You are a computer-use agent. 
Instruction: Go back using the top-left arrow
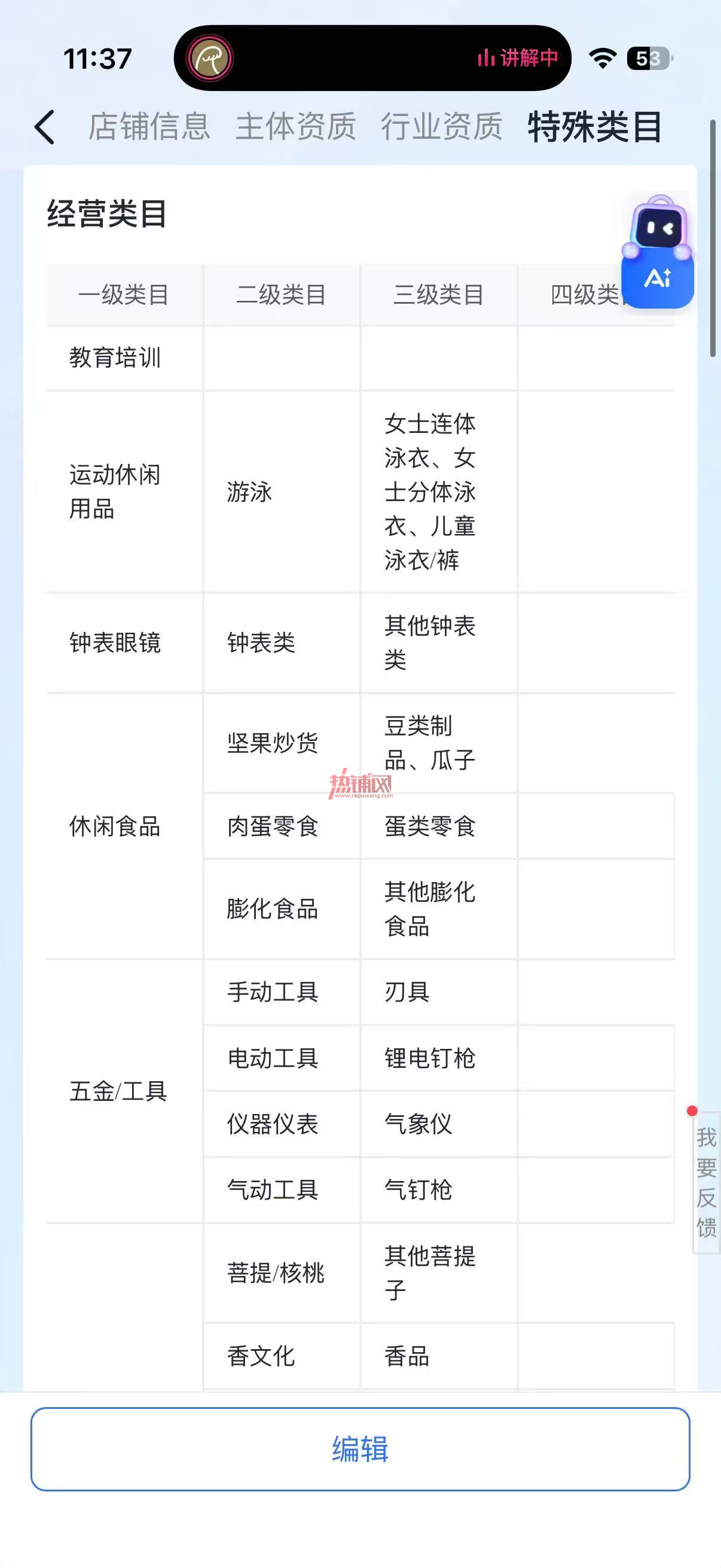[x=45, y=127]
